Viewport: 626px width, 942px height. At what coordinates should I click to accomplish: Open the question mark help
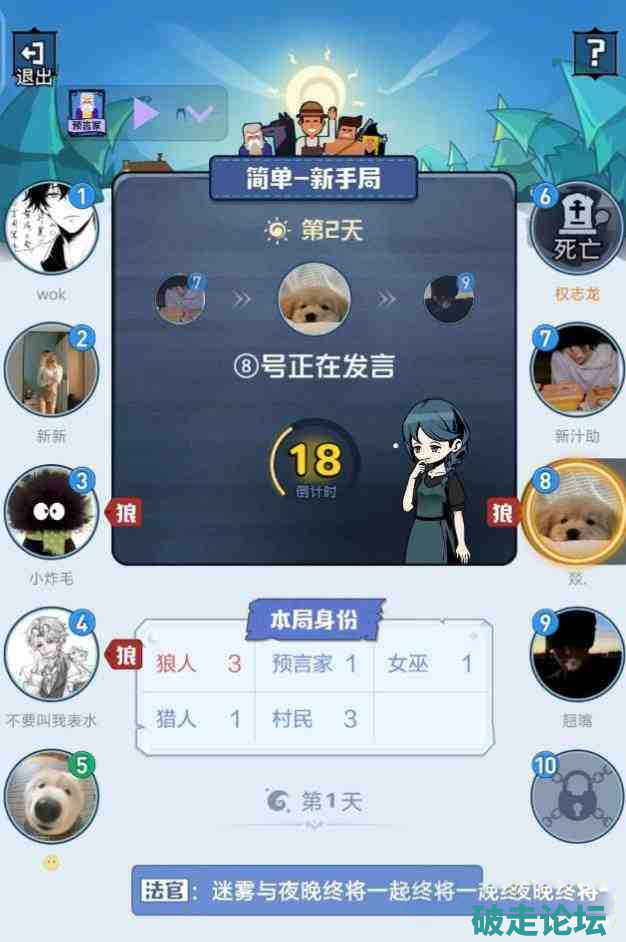(x=594, y=52)
